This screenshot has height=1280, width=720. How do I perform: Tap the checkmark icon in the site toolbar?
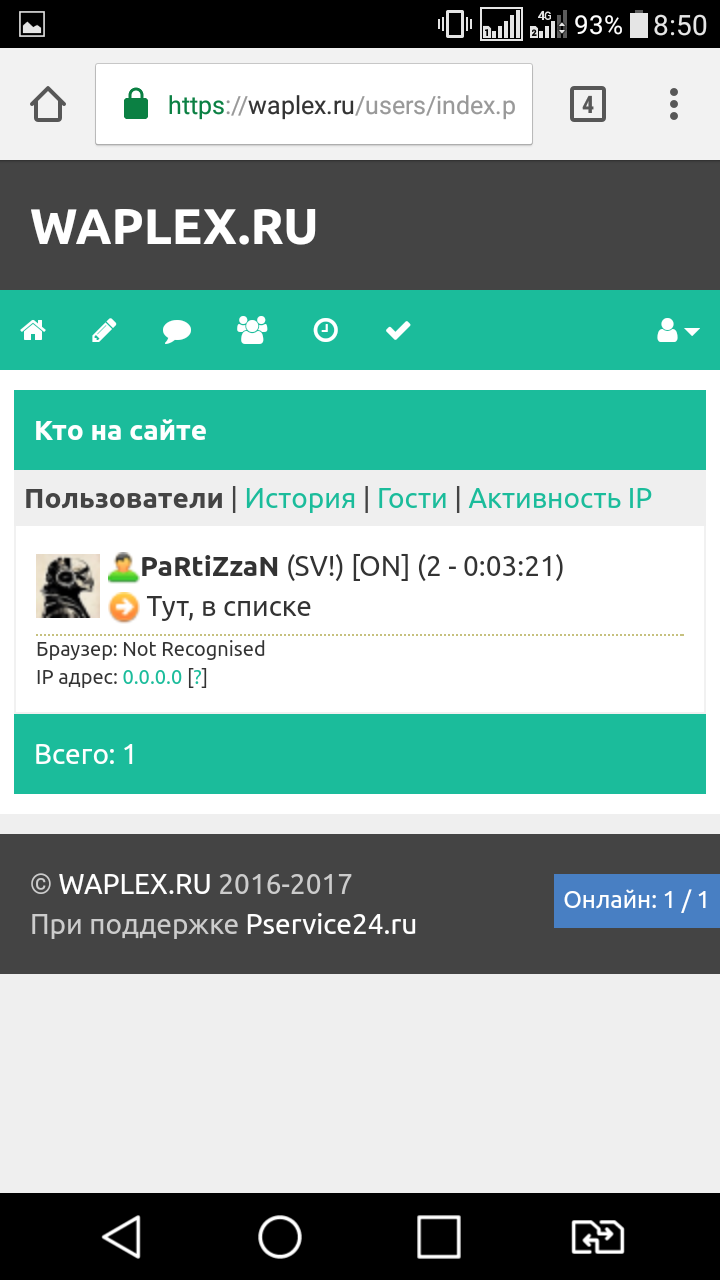(x=398, y=330)
